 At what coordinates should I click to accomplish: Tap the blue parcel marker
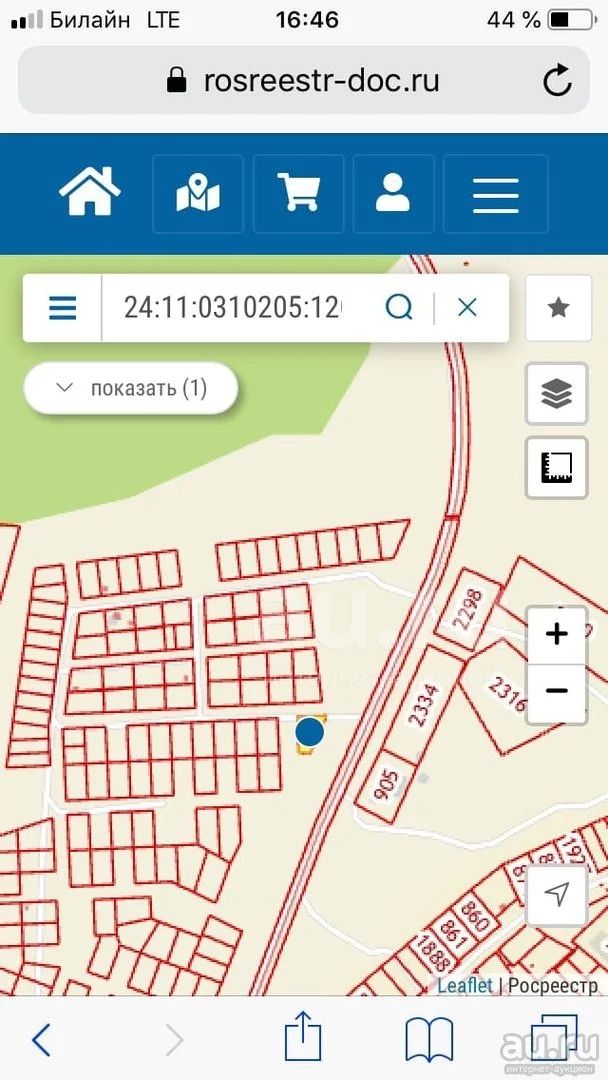(310, 731)
